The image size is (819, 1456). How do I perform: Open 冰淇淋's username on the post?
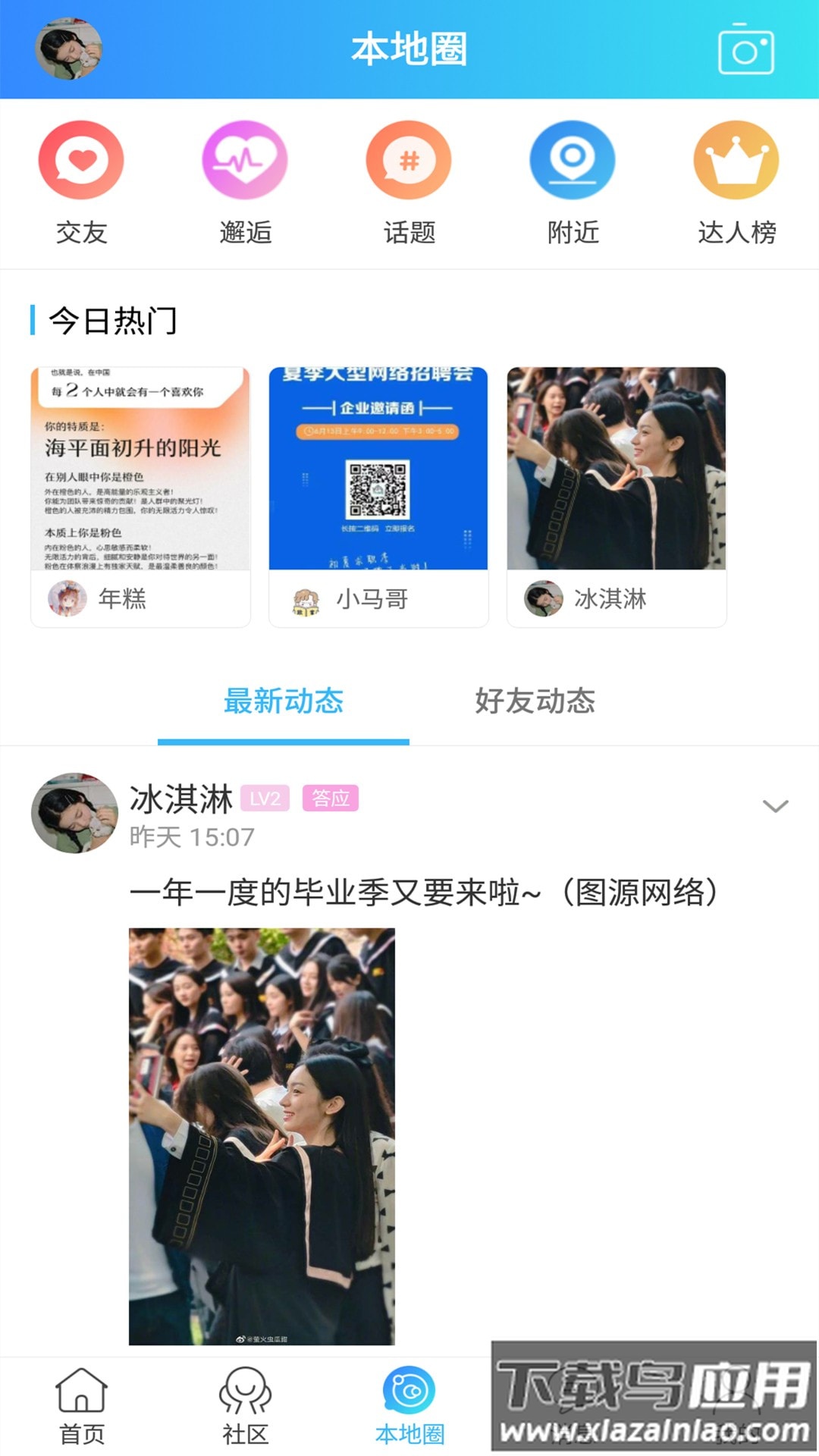[182, 798]
